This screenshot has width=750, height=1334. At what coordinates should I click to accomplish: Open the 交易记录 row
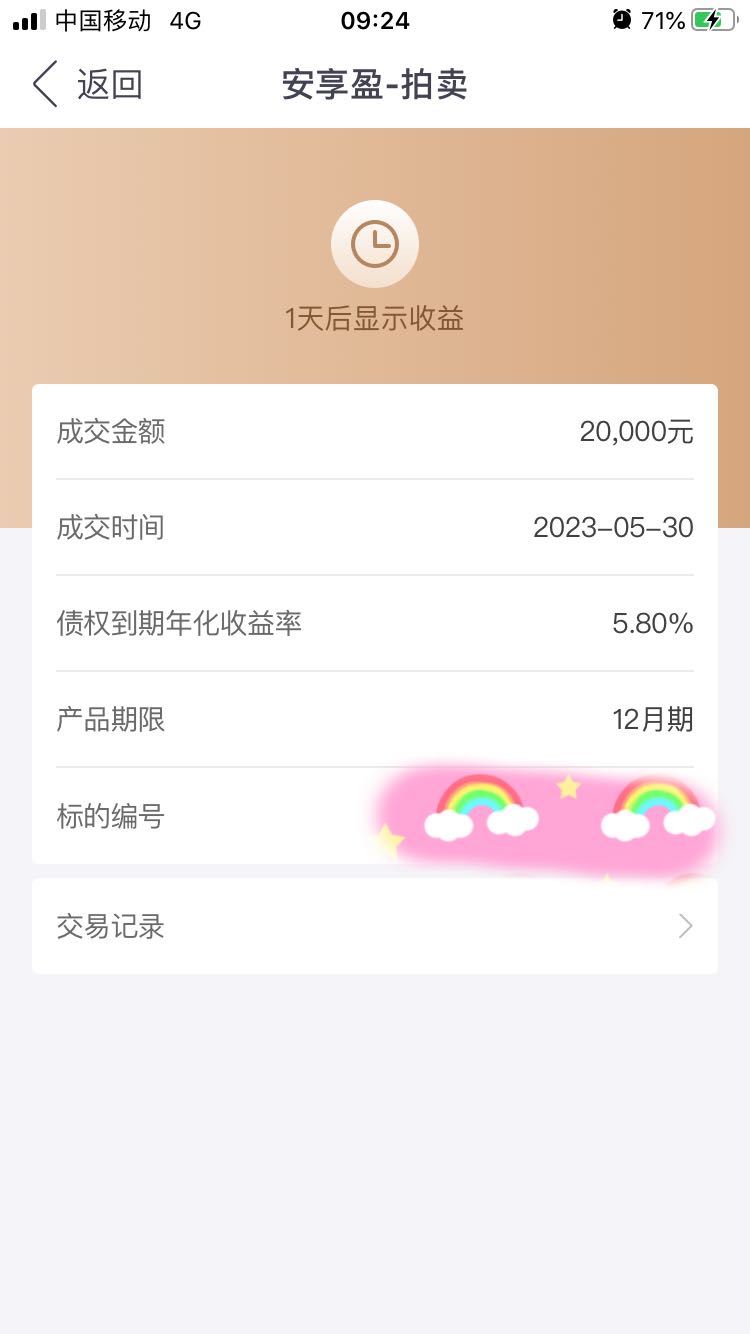pos(375,926)
